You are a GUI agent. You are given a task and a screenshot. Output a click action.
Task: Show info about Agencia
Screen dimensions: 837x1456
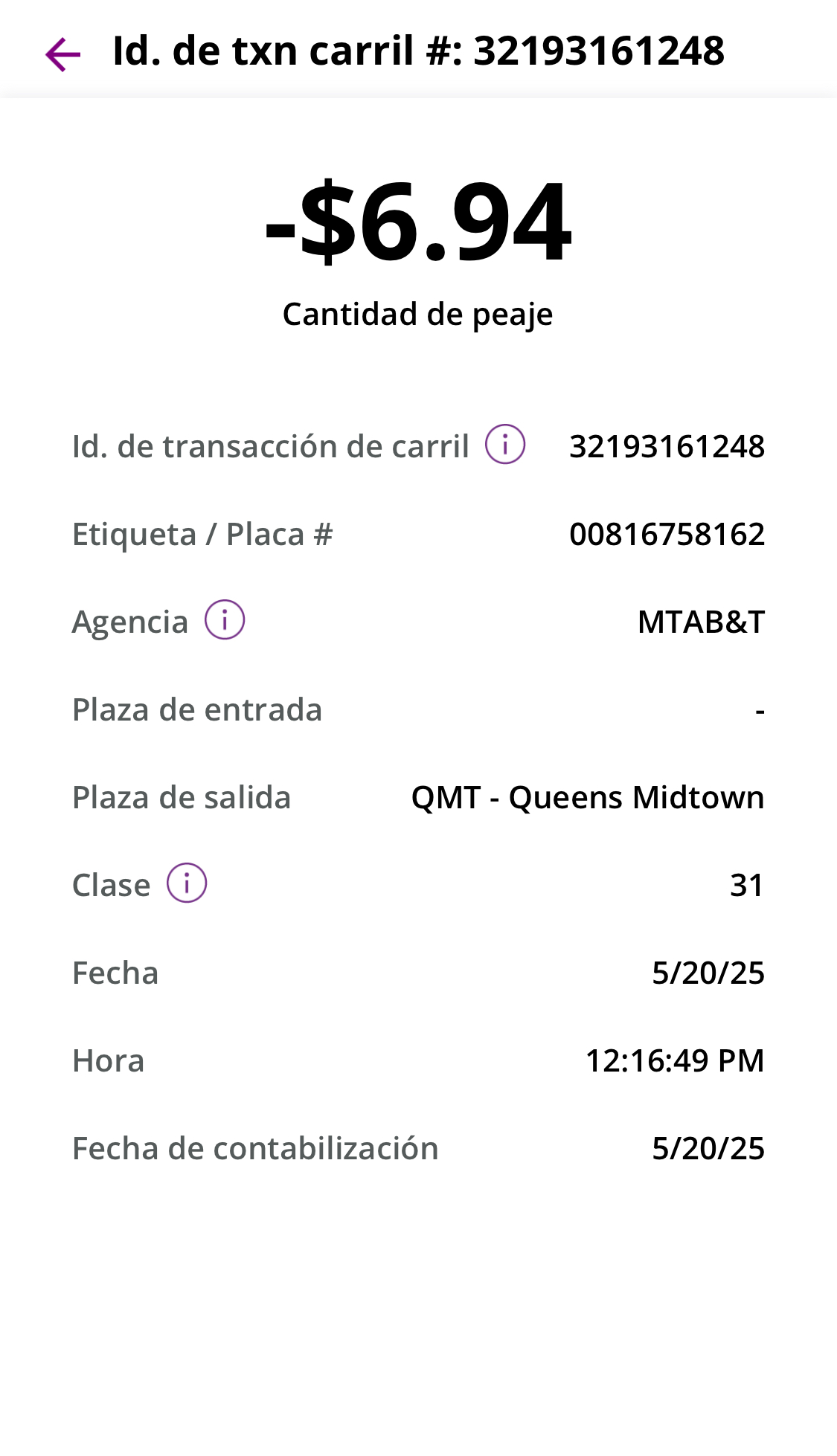coord(225,620)
